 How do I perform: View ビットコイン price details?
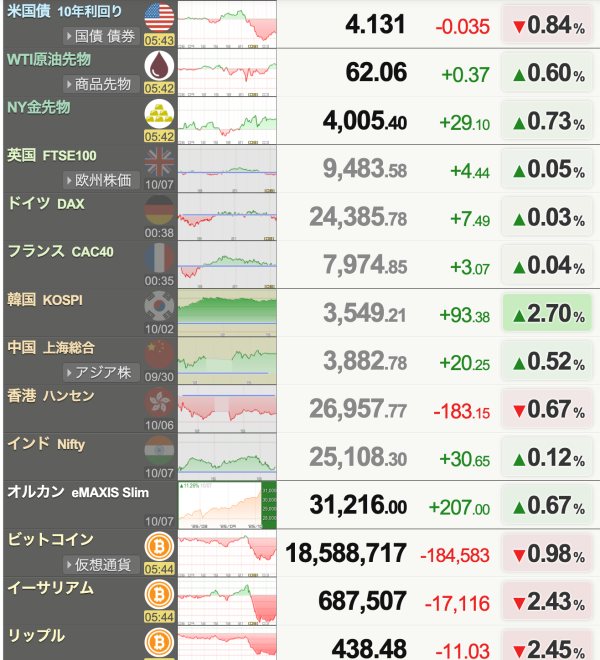(x=301, y=553)
